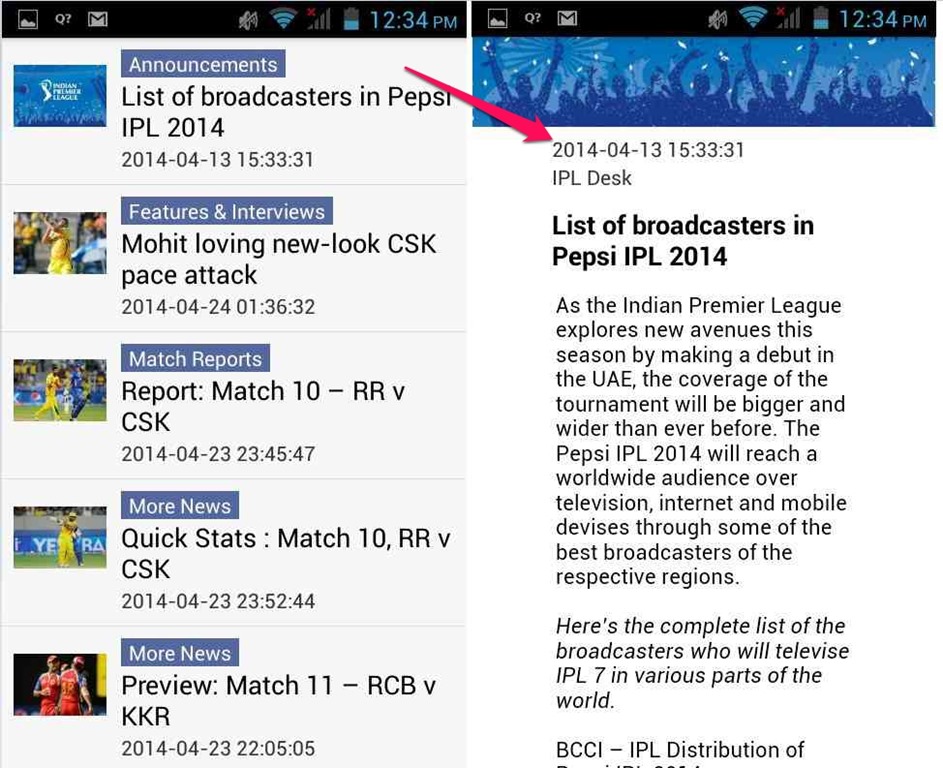View Preview: Match 11 – RCB v KKR
943x768 pixels.
pos(278,700)
